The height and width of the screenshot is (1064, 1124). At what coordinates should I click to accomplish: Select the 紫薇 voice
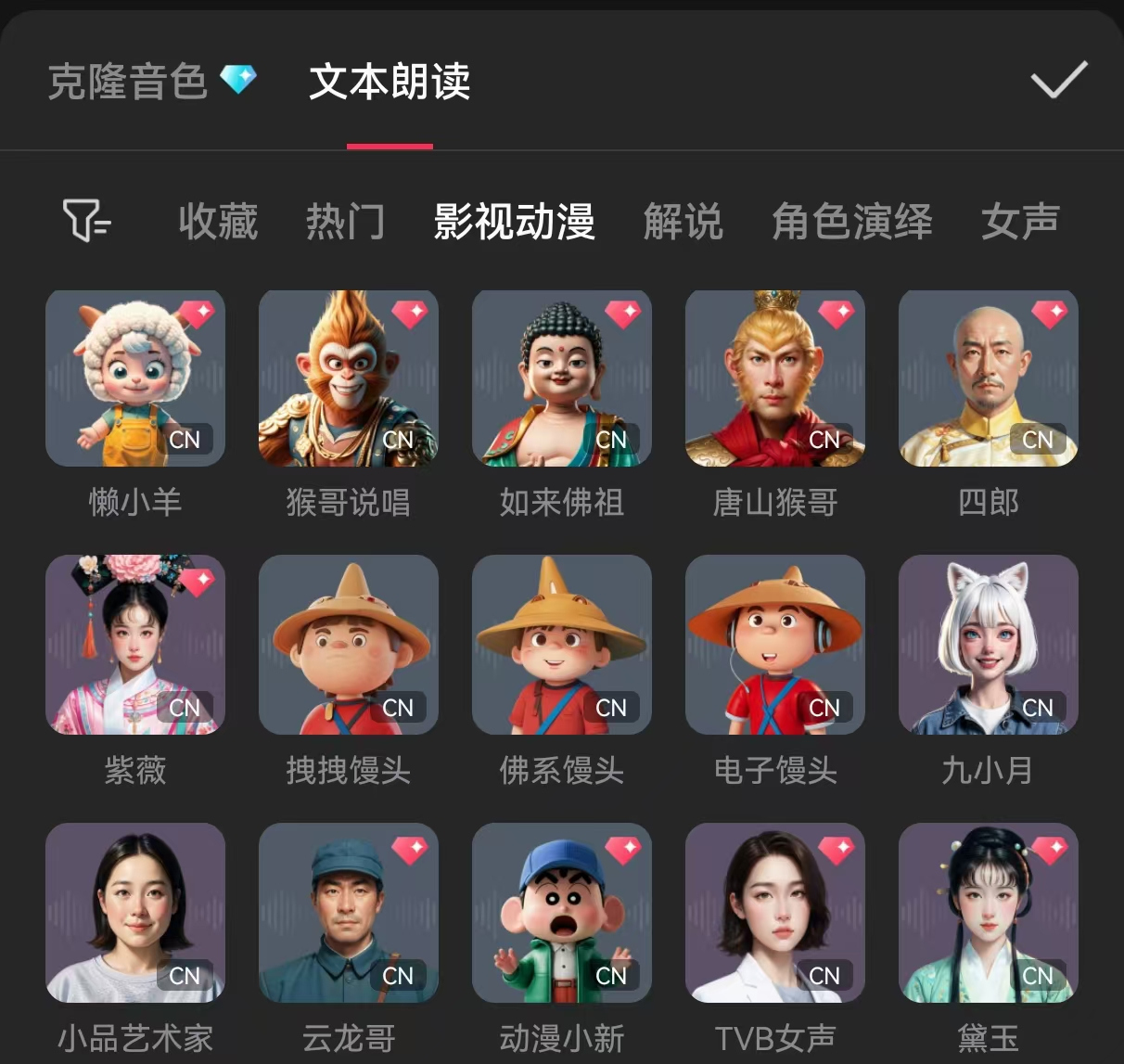click(135, 645)
